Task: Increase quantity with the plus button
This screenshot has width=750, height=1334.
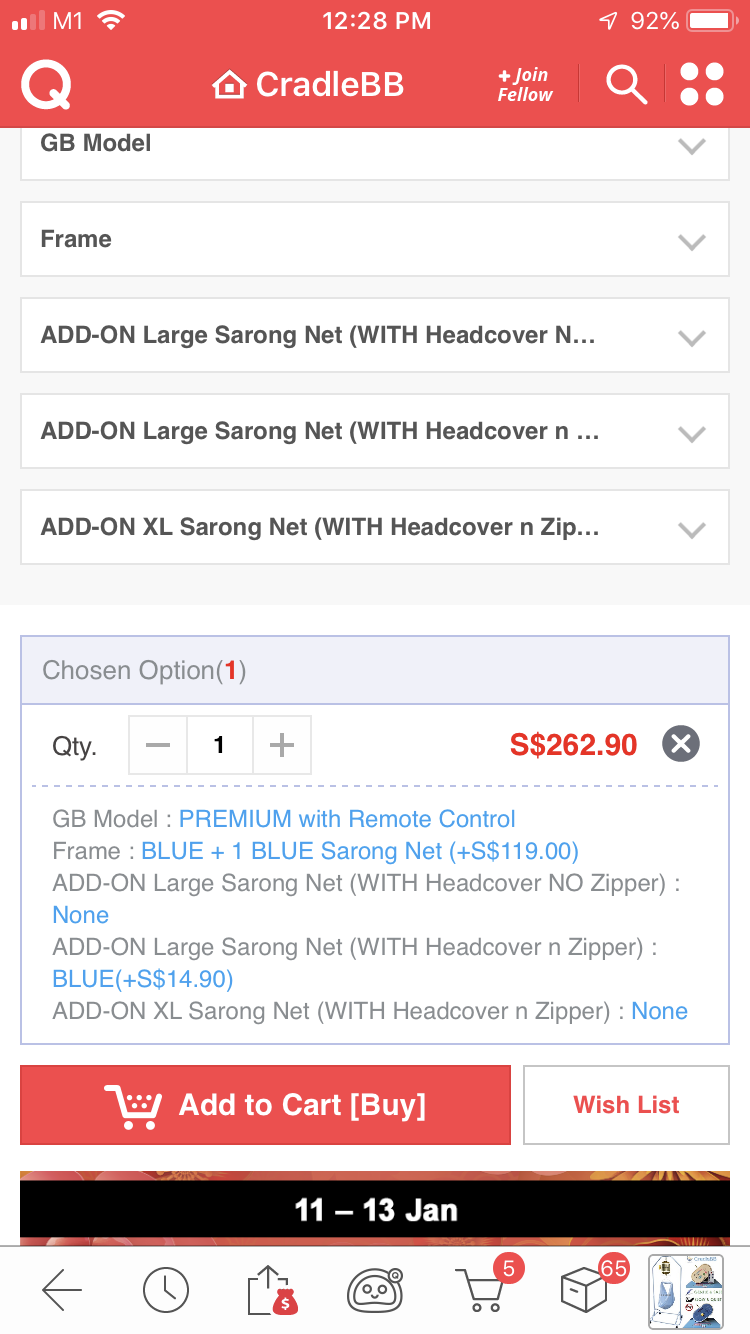Action: [x=282, y=745]
